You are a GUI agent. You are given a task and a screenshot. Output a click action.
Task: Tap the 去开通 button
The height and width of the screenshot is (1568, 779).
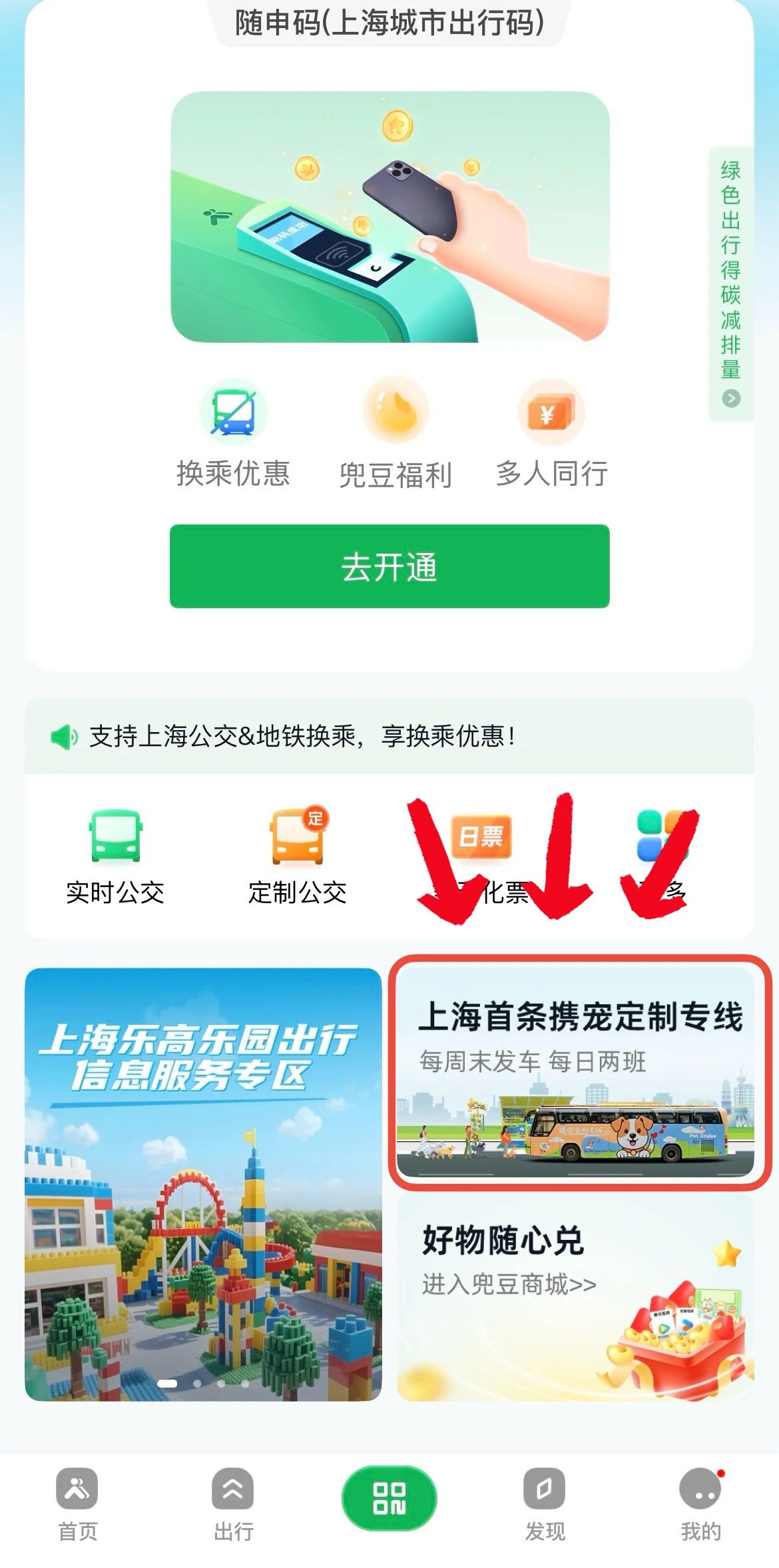pos(389,566)
